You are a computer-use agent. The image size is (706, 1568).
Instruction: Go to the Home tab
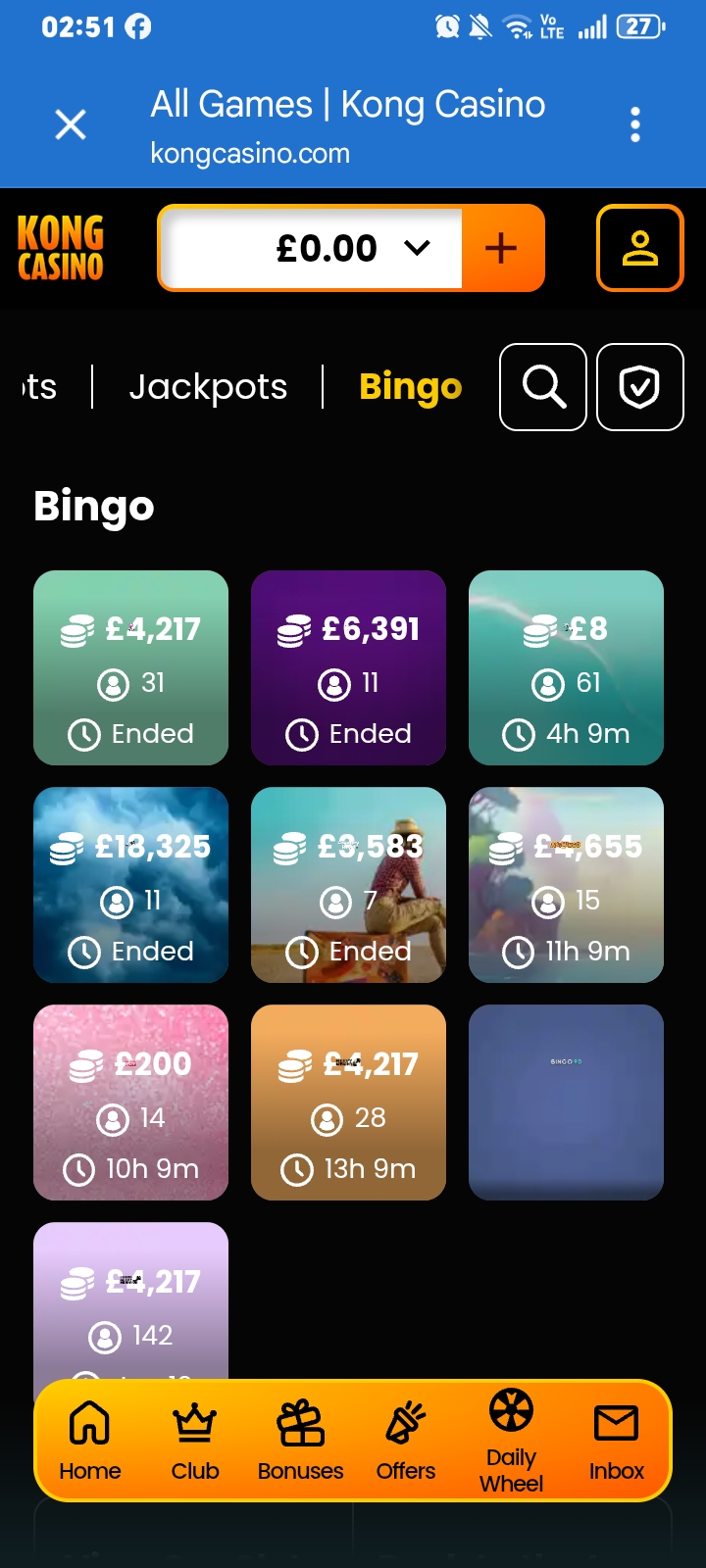click(89, 1441)
